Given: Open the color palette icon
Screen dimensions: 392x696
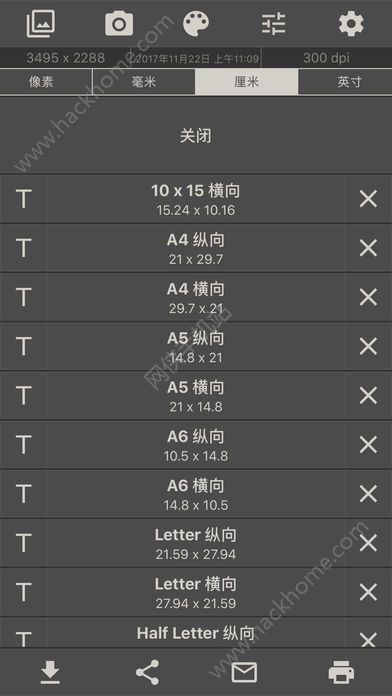Looking at the screenshot, I should (x=196, y=24).
